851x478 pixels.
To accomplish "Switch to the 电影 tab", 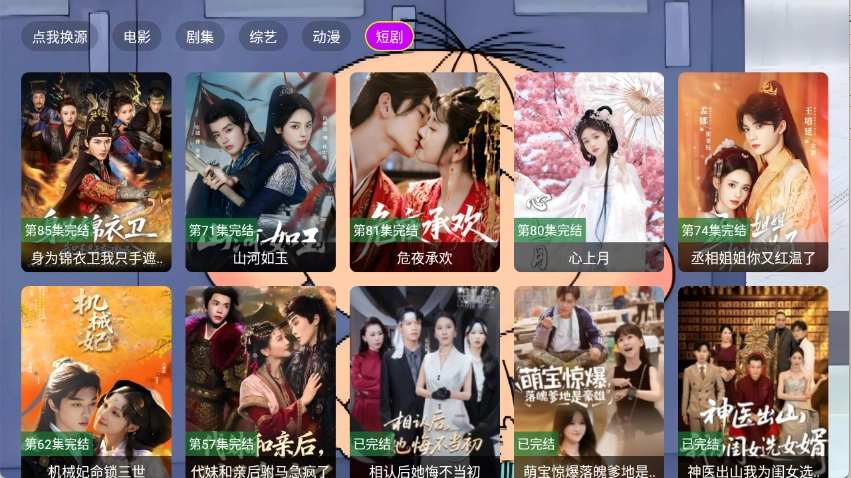I will [137, 37].
